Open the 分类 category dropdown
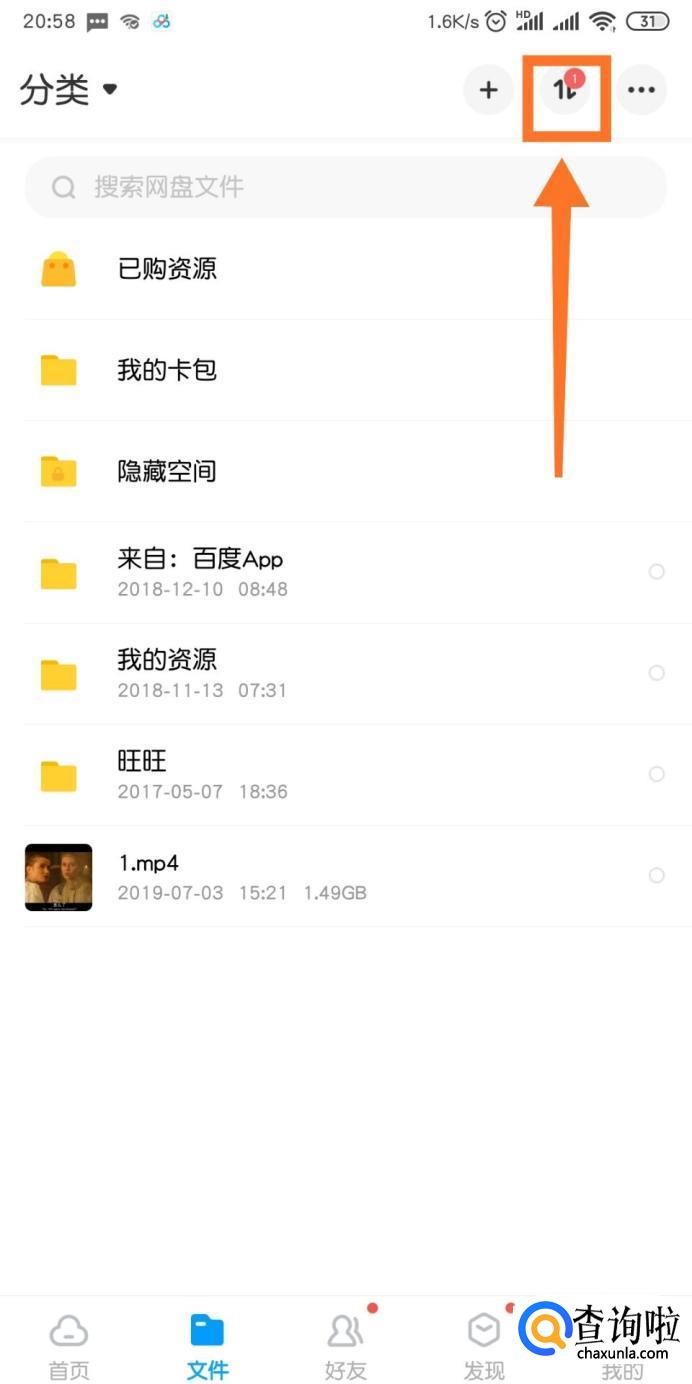The width and height of the screenshot is (692, 1384). point(69,90)
